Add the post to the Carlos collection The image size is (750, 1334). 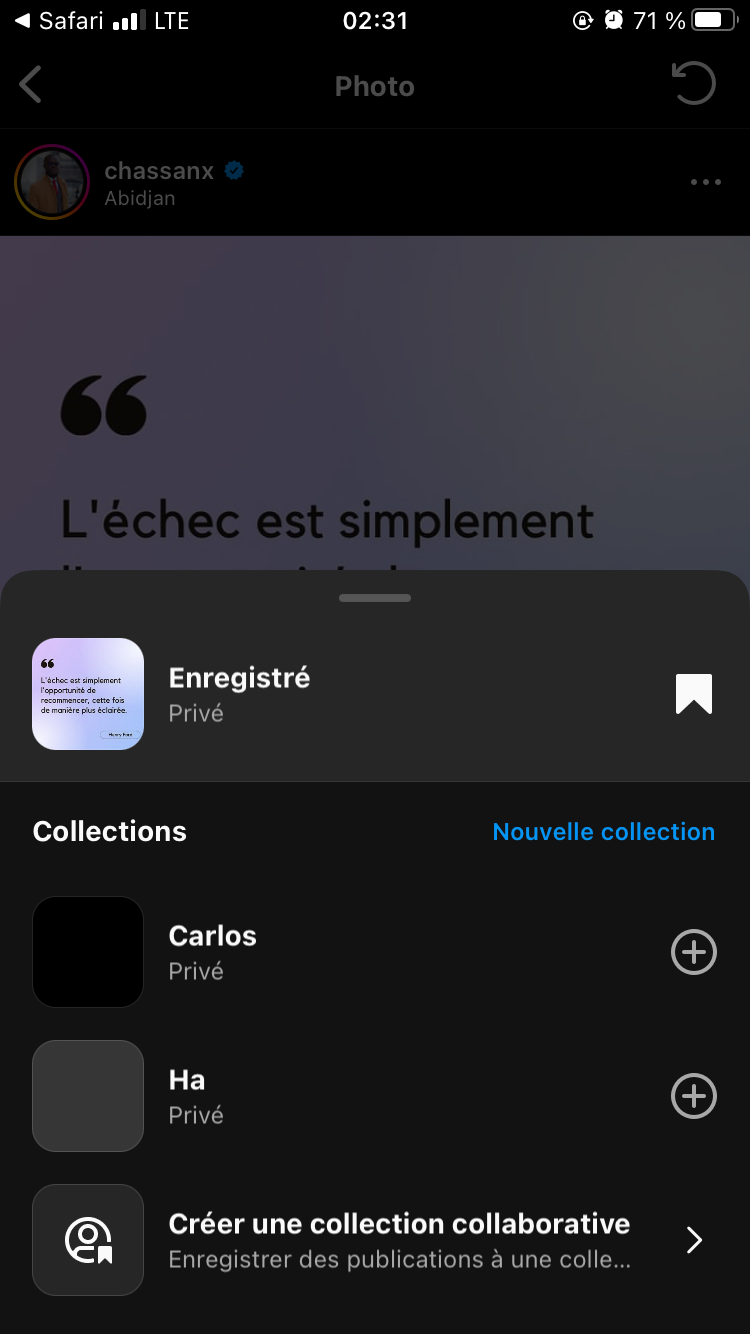[x=693, y=952]
